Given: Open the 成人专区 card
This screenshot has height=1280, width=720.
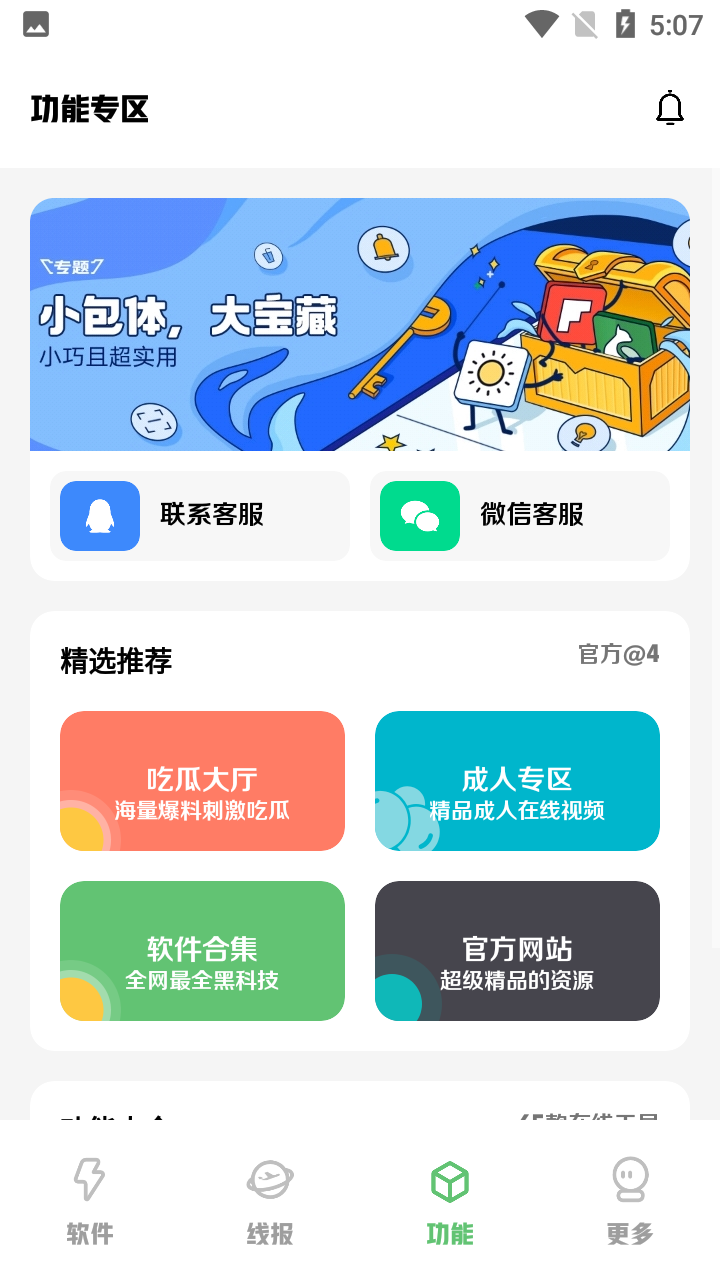Looking at the screenshot, I should coord(517,780).
